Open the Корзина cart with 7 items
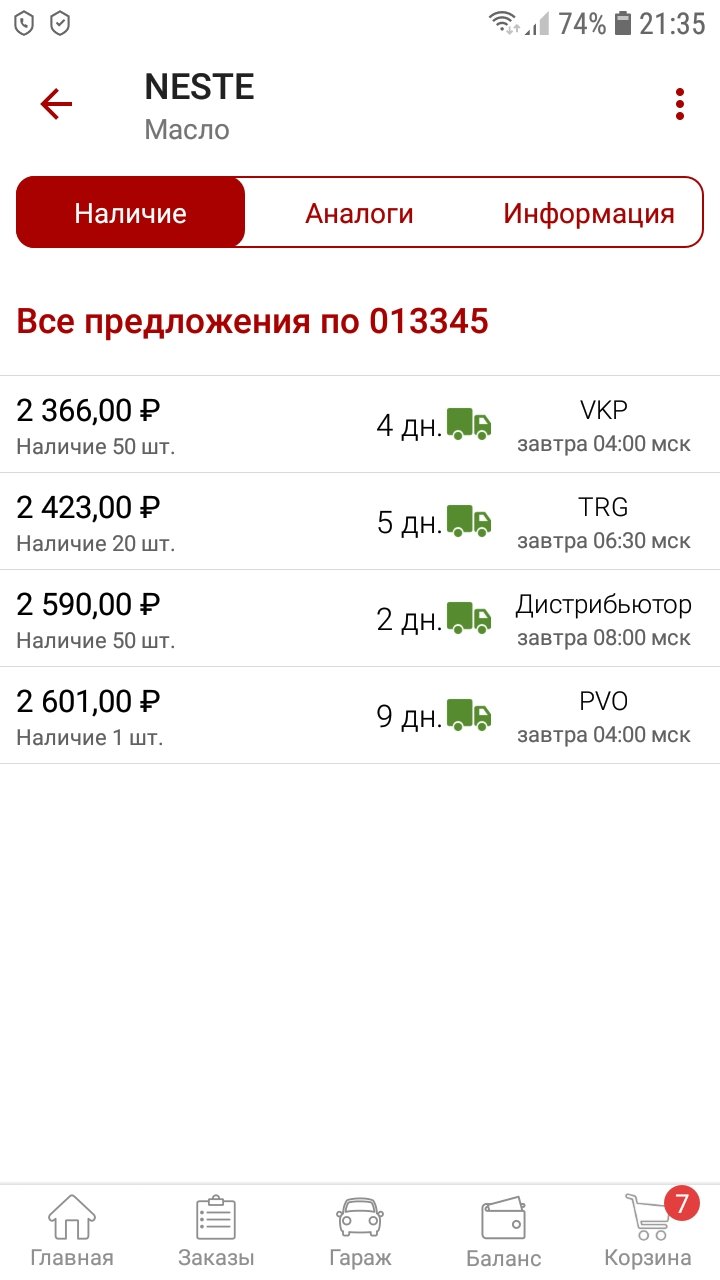 (648, 1232)
